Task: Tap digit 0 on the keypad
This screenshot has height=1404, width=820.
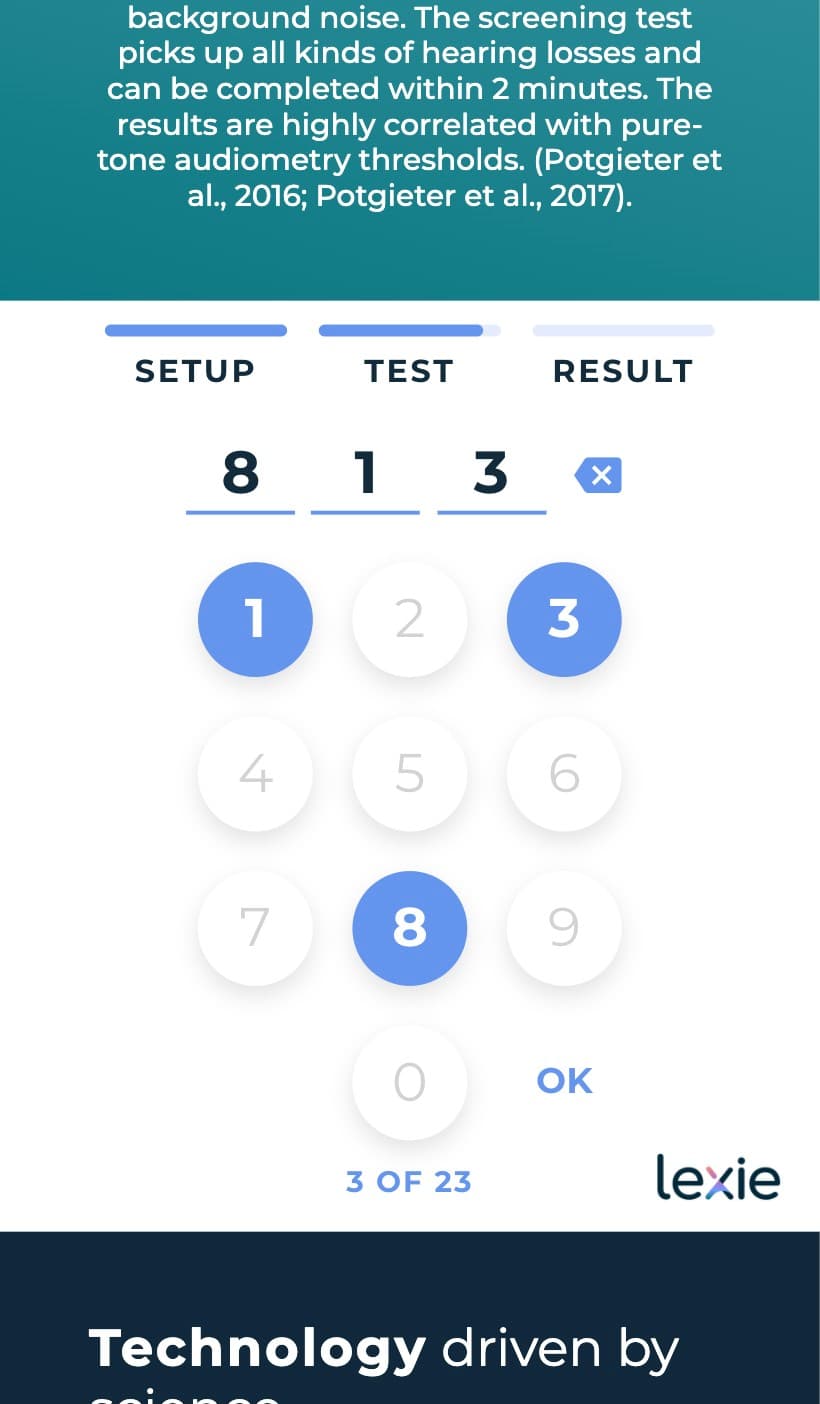Action: pos(409,1082)
